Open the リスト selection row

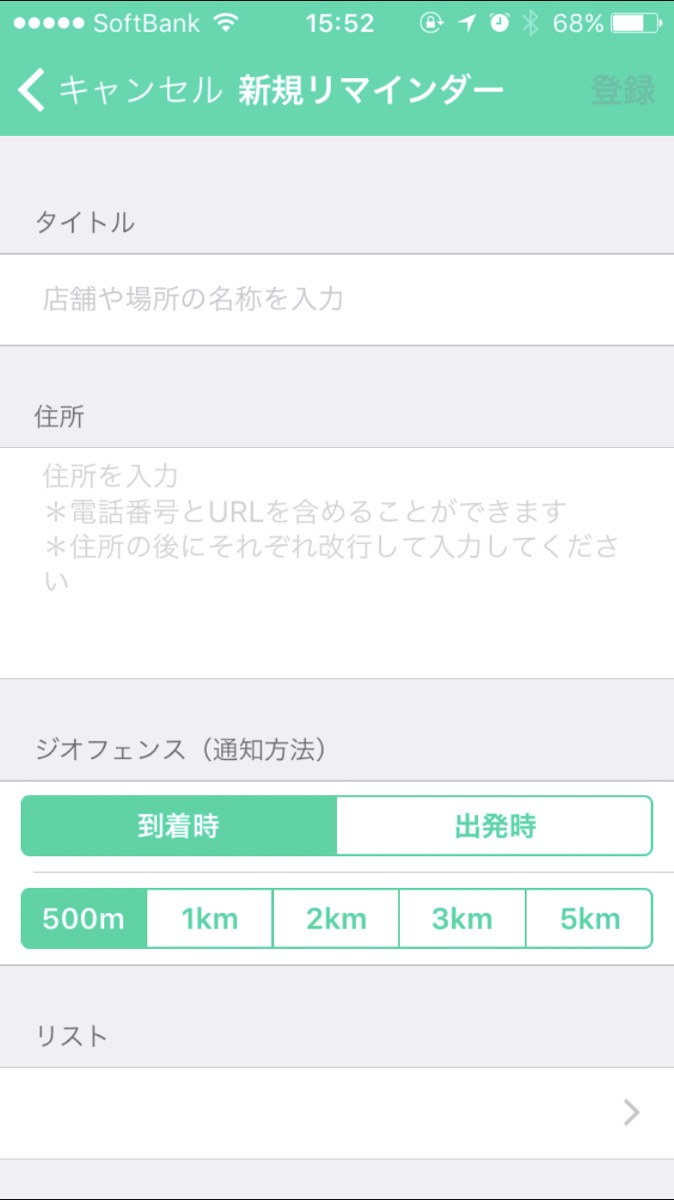coord(337,1113)
